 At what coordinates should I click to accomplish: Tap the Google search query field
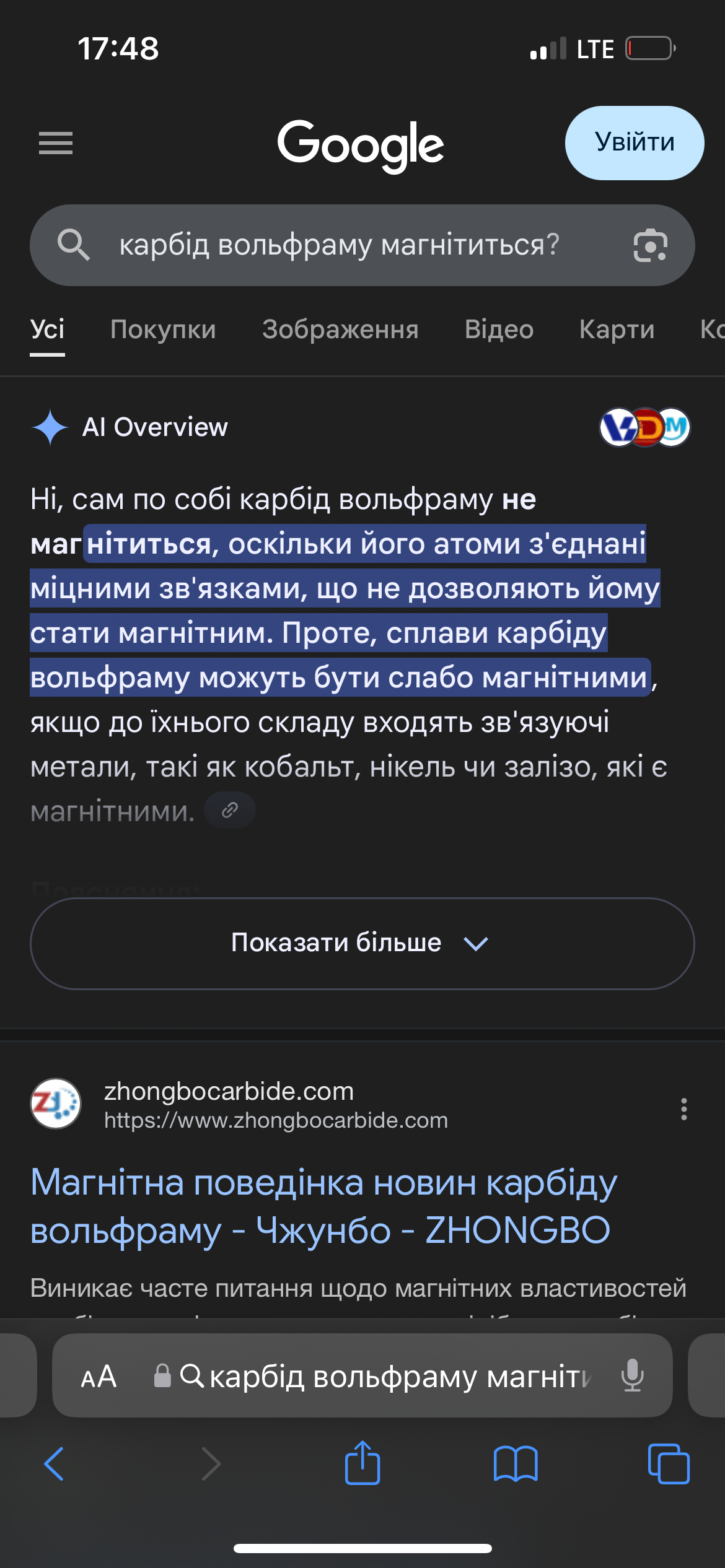pyautogui.click(x=339, y=245)
